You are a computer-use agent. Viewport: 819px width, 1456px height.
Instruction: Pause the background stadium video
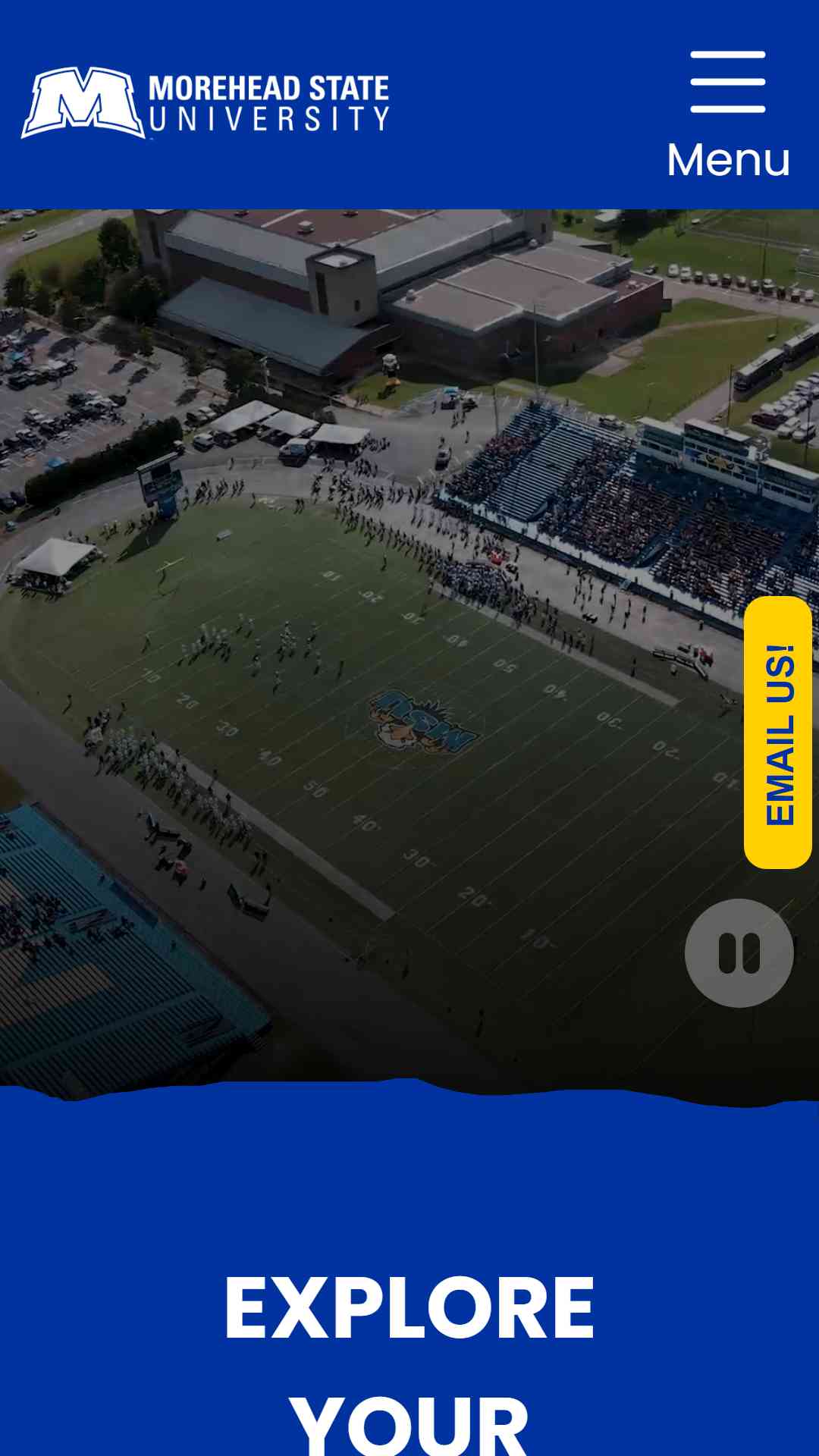[739, 952]
